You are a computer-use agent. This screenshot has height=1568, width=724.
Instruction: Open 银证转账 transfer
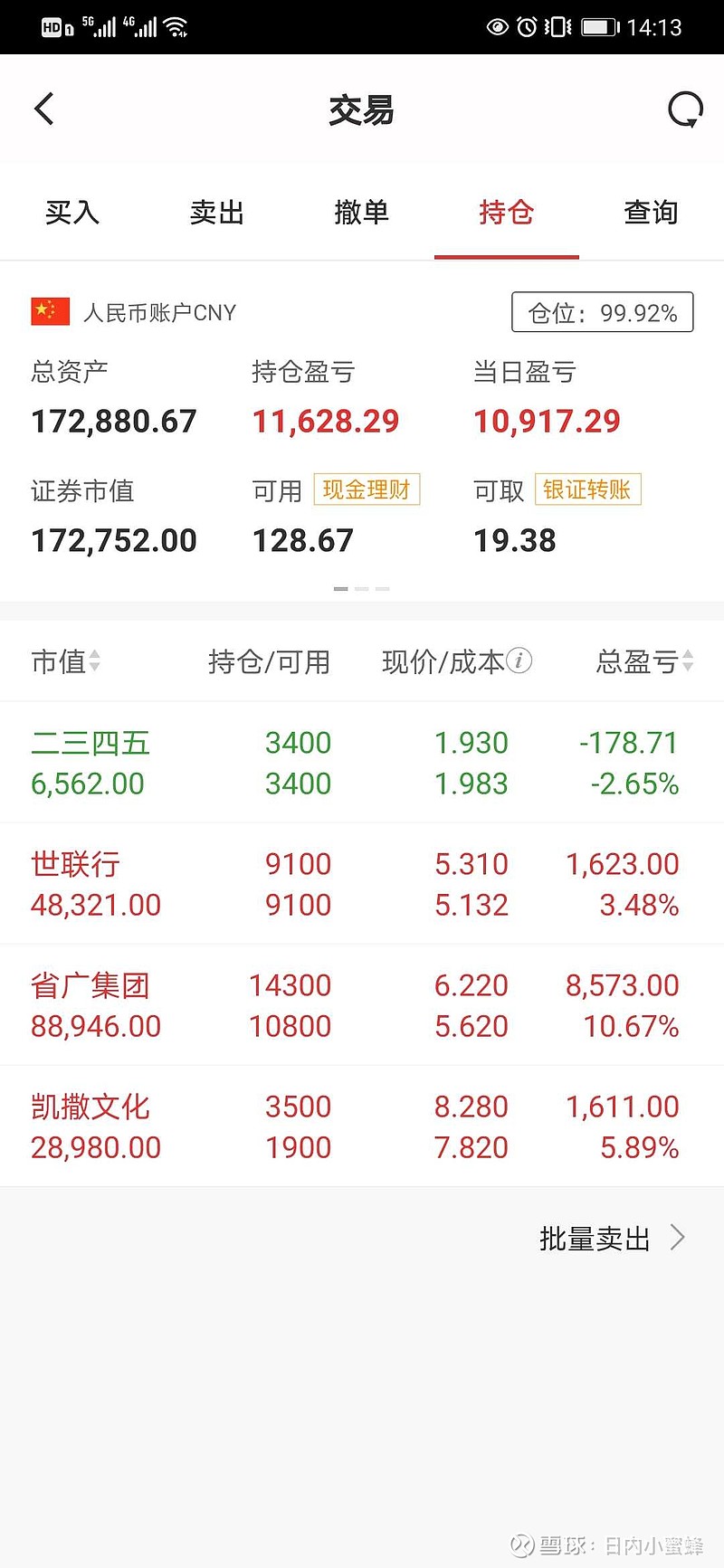[587, 489]
